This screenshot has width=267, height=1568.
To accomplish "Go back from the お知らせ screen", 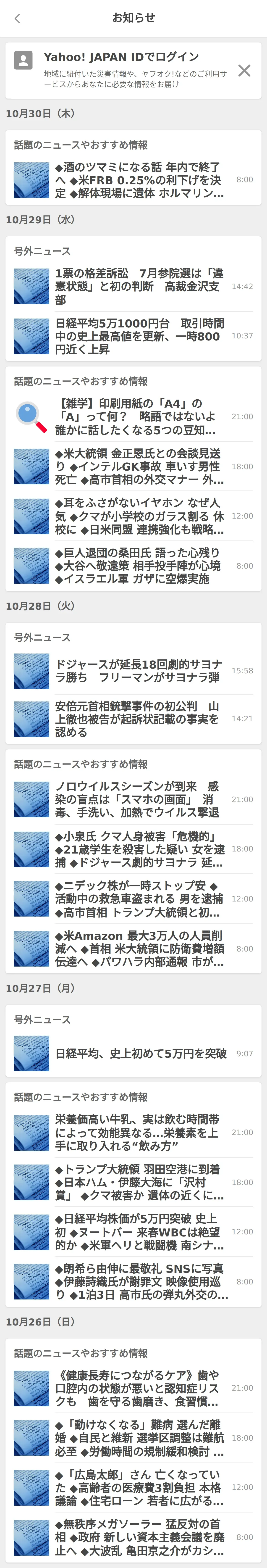I will [17, 18].
